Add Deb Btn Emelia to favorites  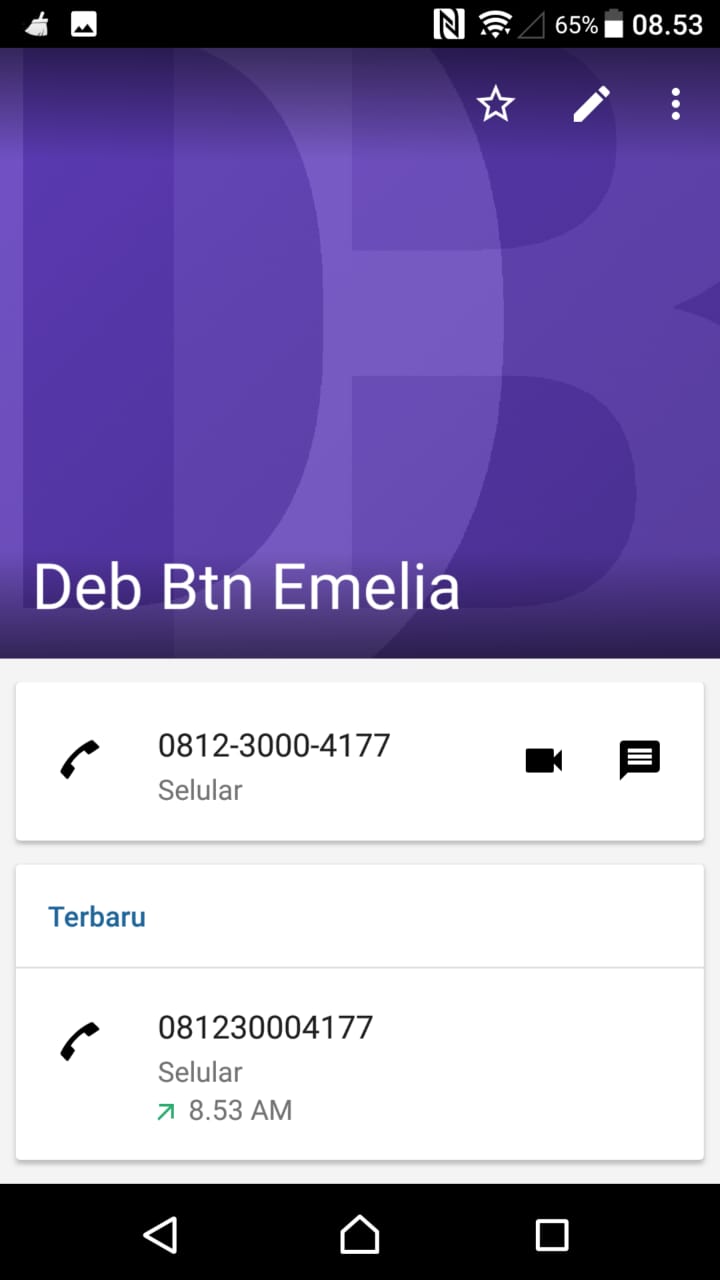click(x=495, y=104)
